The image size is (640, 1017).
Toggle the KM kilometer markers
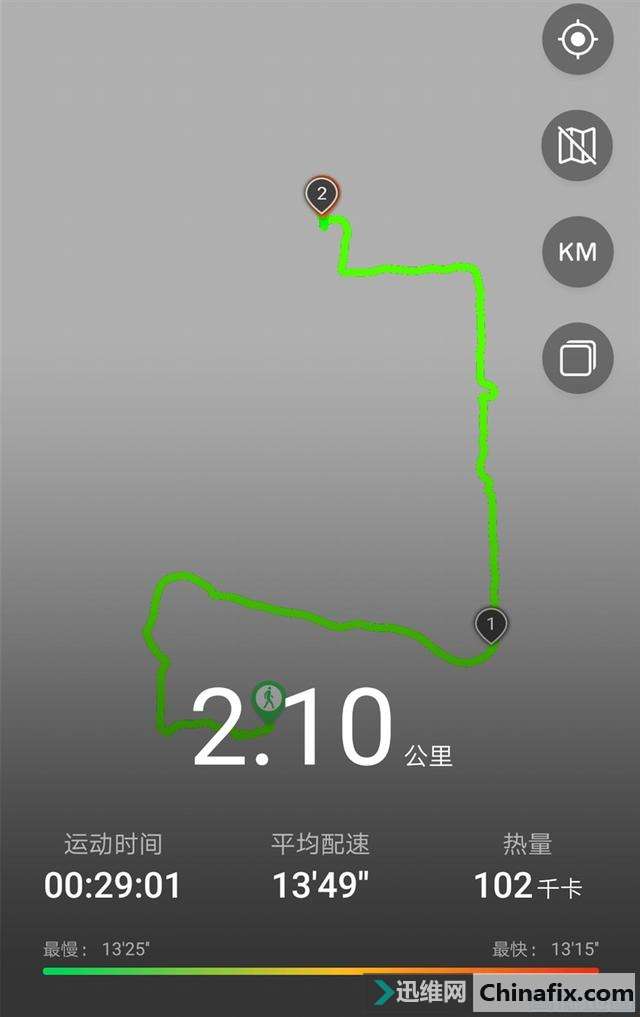click(x=577, y=252)
